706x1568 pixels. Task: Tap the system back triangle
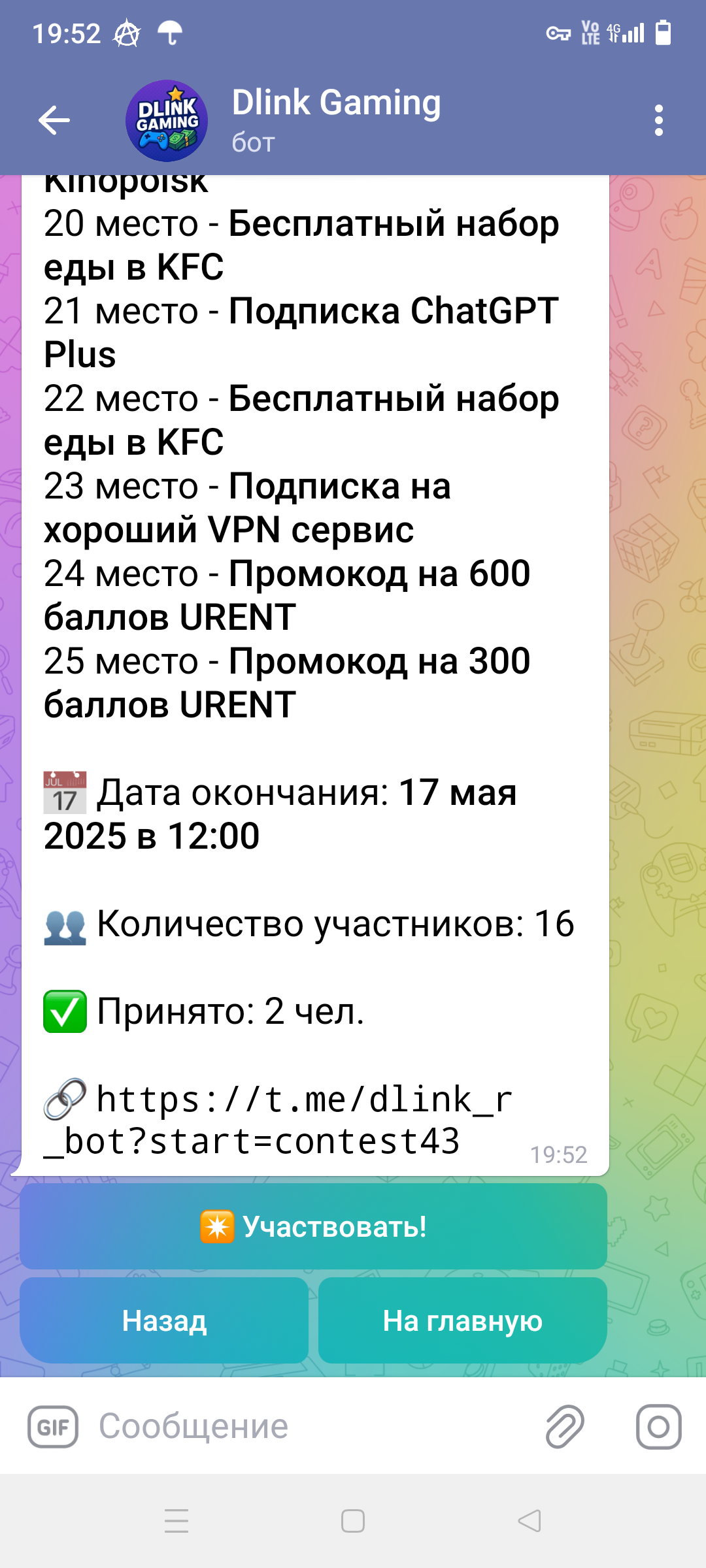click(x=529, y=1521)
